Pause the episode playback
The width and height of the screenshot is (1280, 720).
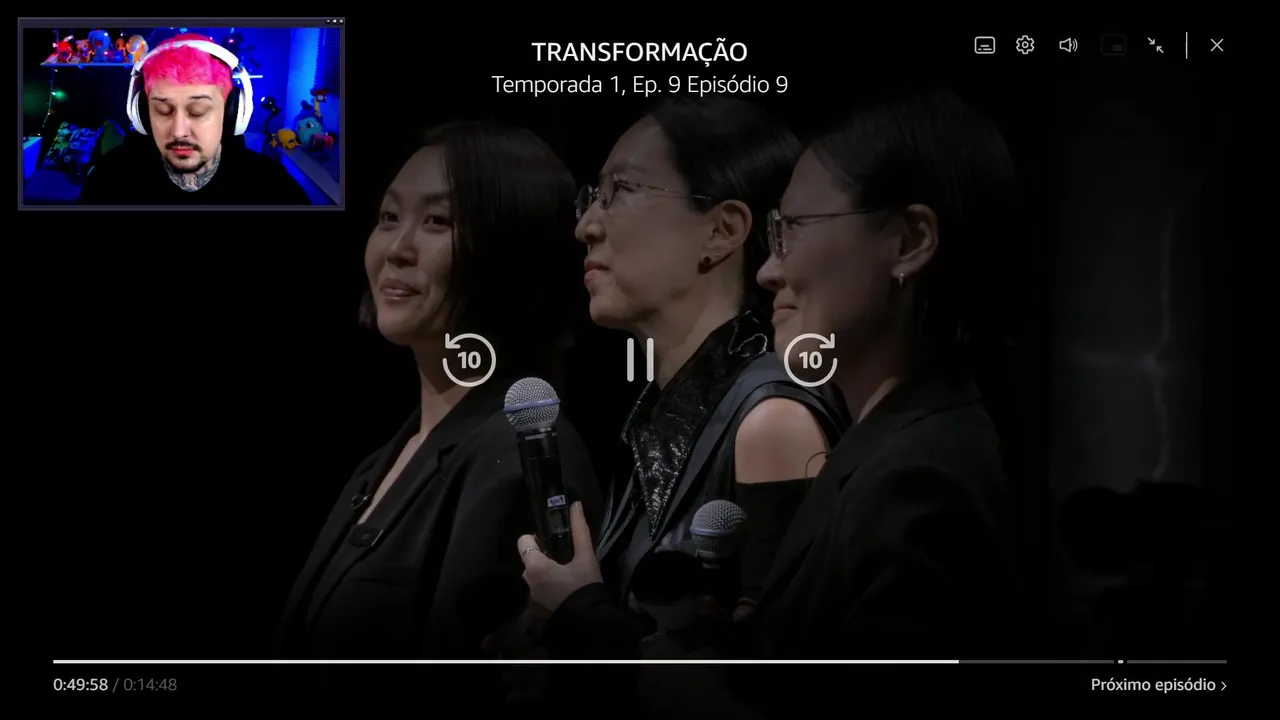[640, 360]
